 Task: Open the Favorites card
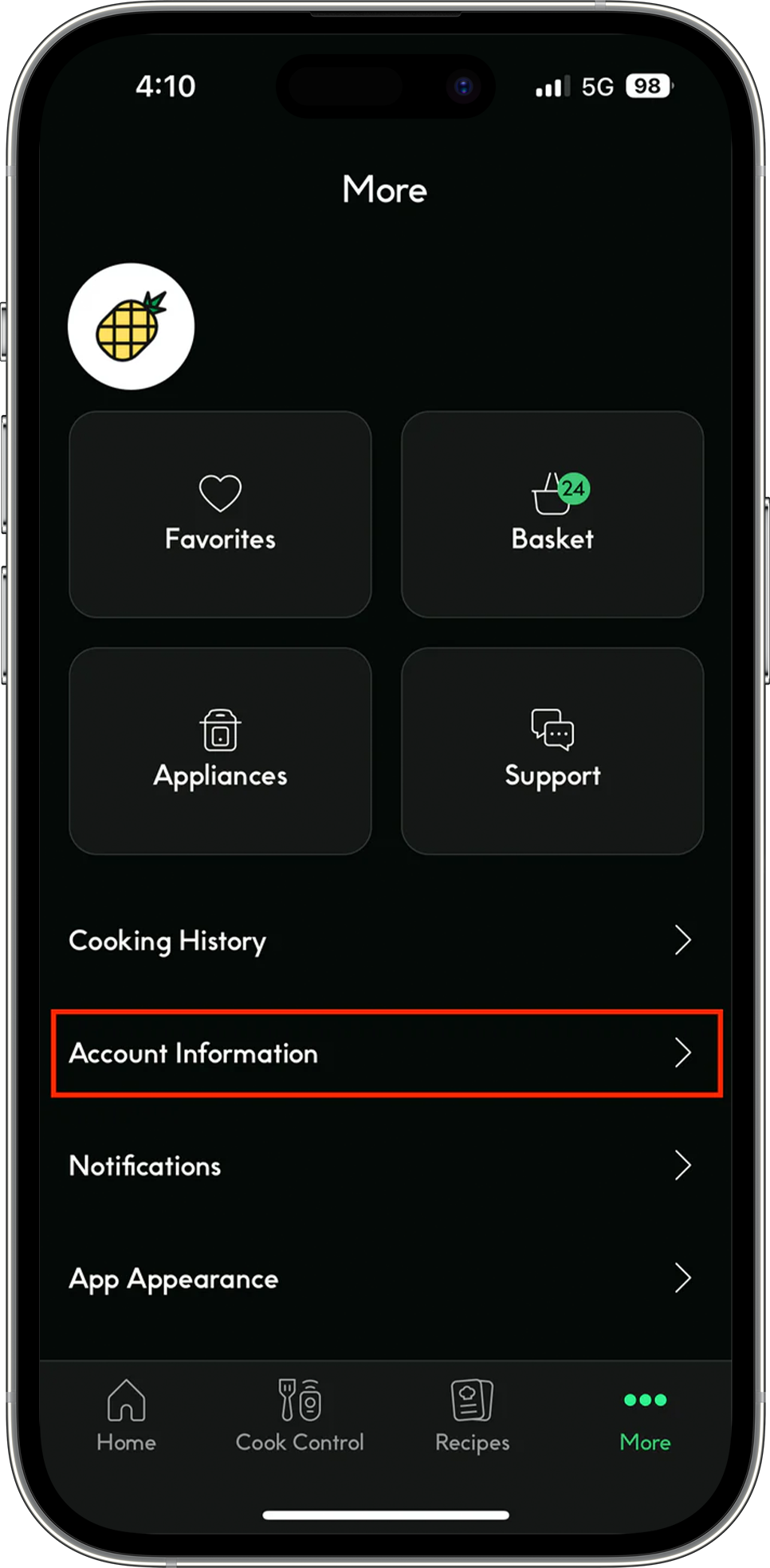[x=220, y=514]
